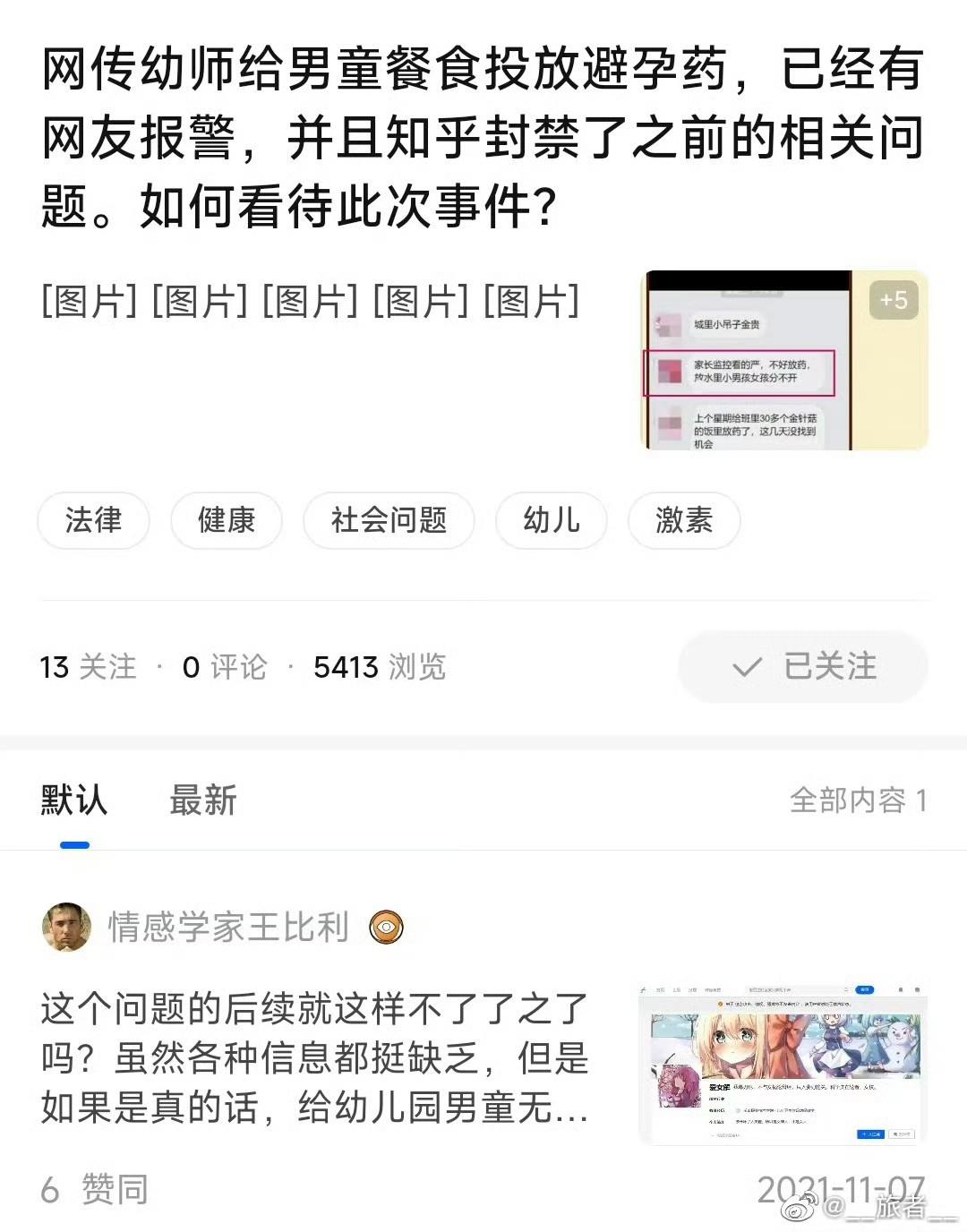
Task: Select the 健康 topic chip
Action: [227, 520]
